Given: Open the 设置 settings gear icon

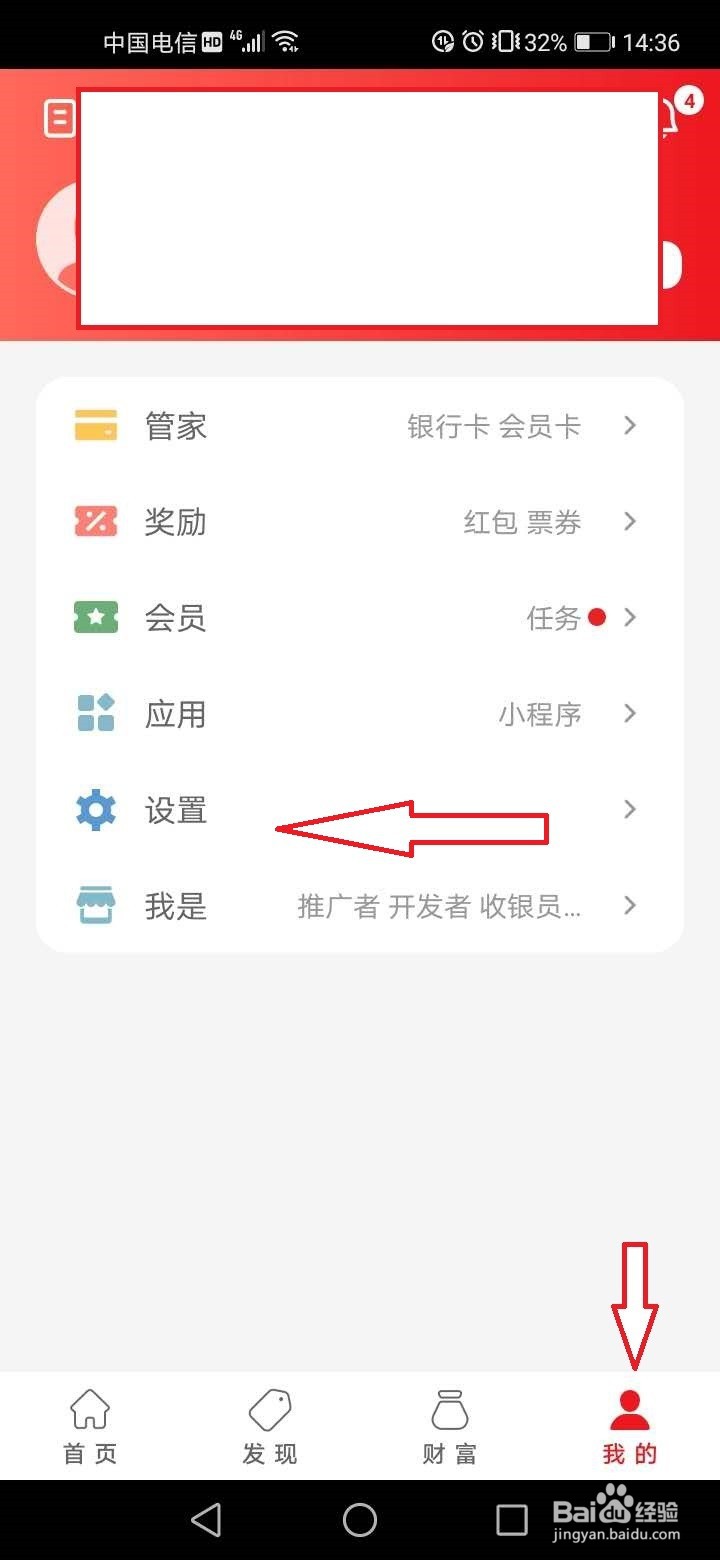Looking at the screenshot, I should click(x=93, y=810).
